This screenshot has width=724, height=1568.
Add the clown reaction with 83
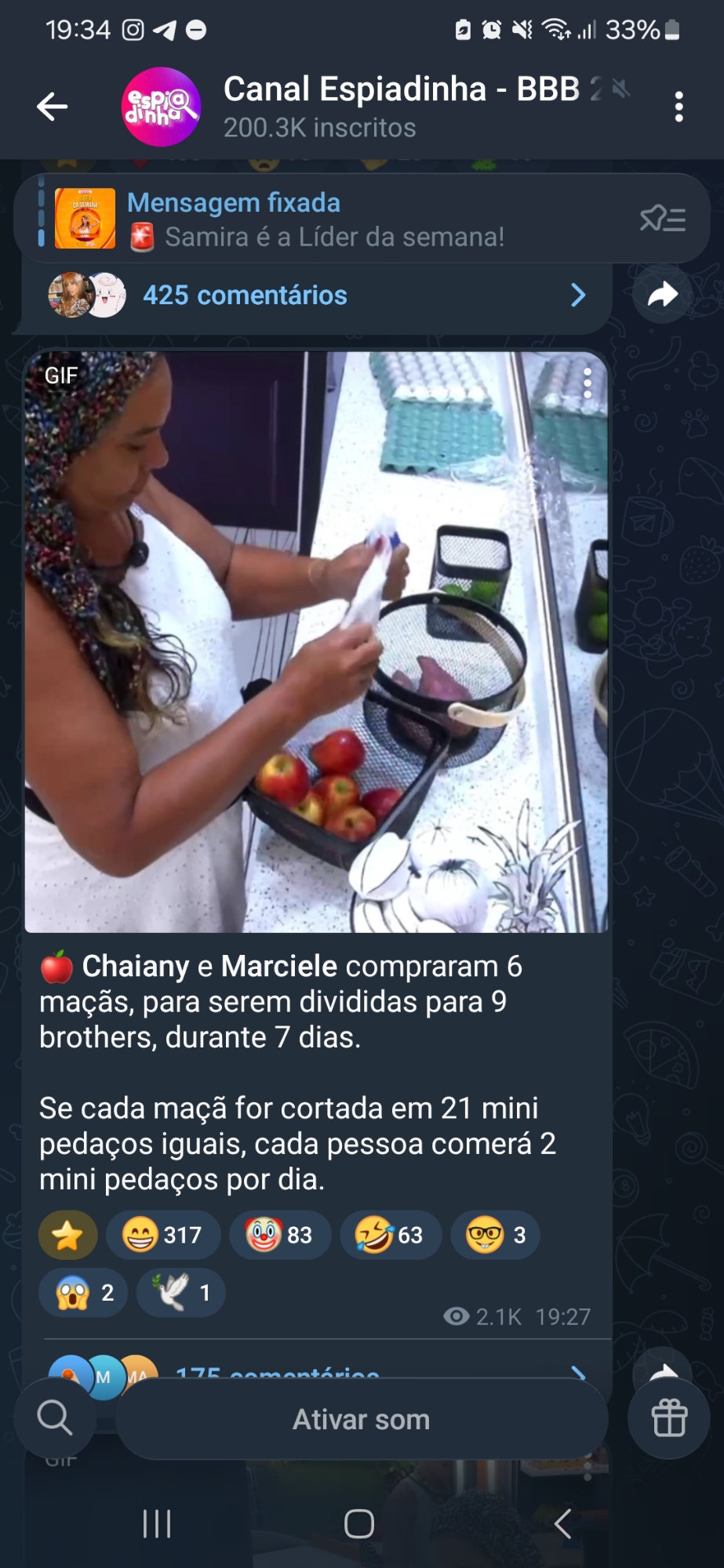pyautogui.click(x=279, y=1236)
